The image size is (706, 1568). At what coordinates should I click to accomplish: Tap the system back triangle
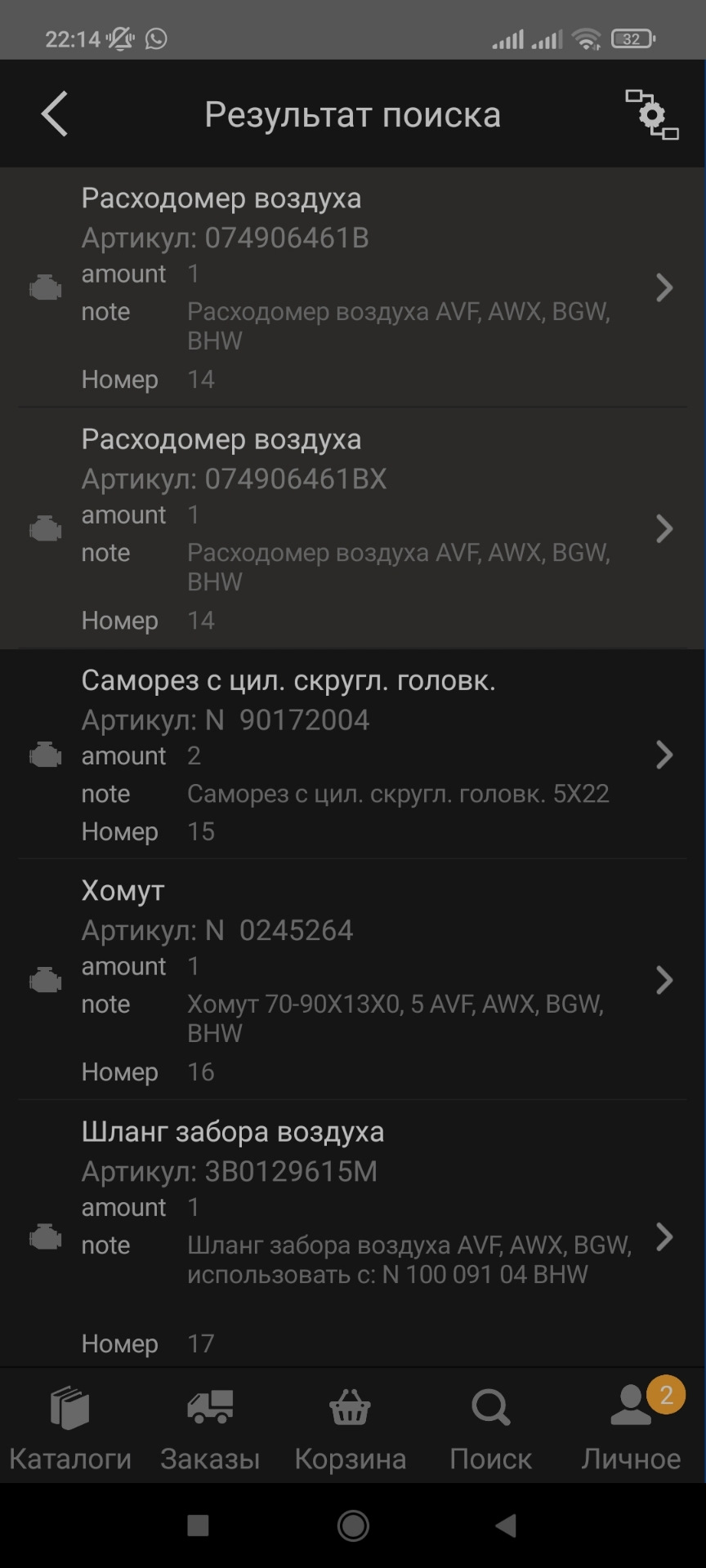point(506,1525)
